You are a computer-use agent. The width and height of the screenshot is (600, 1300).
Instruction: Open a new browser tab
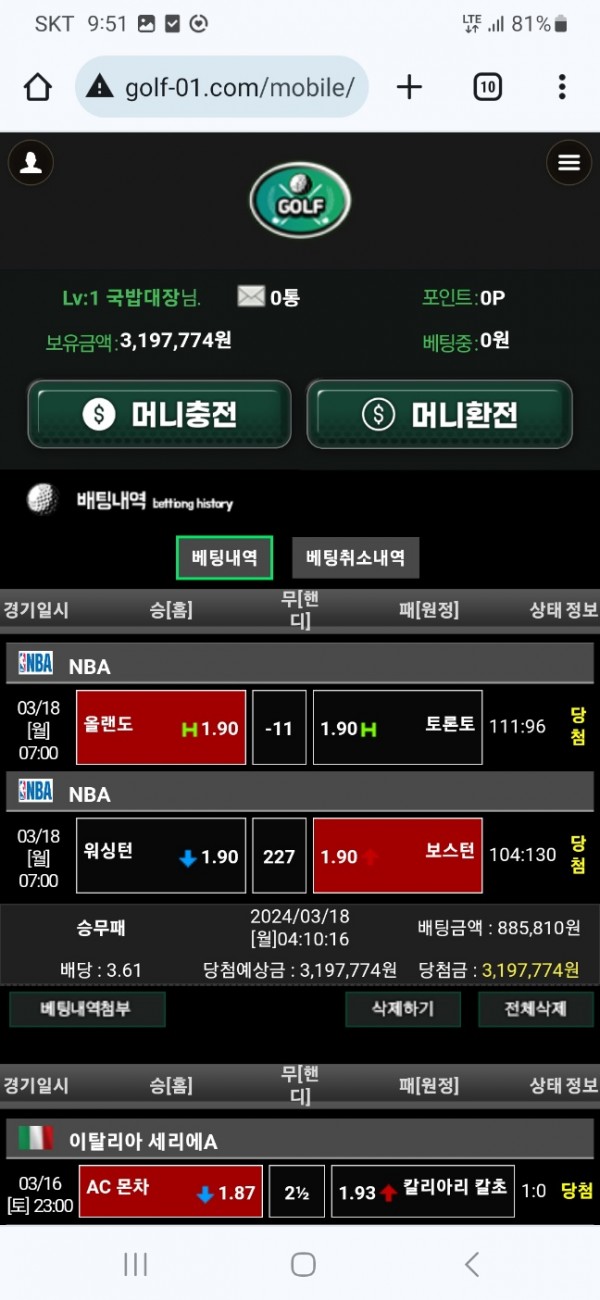(409, 87)
